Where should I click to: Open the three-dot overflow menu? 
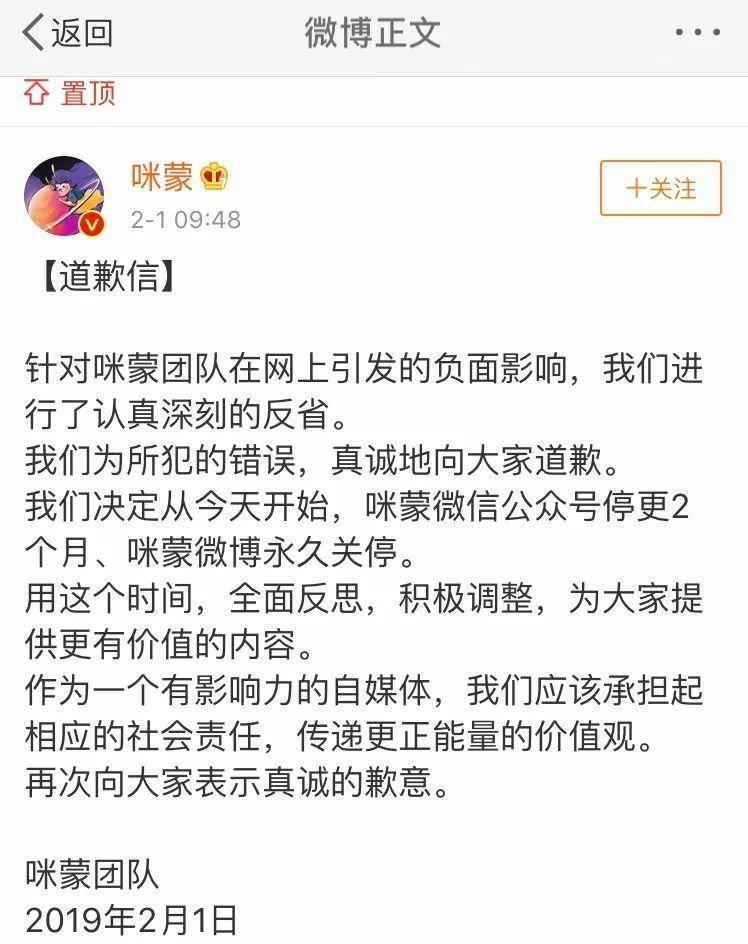696,33
